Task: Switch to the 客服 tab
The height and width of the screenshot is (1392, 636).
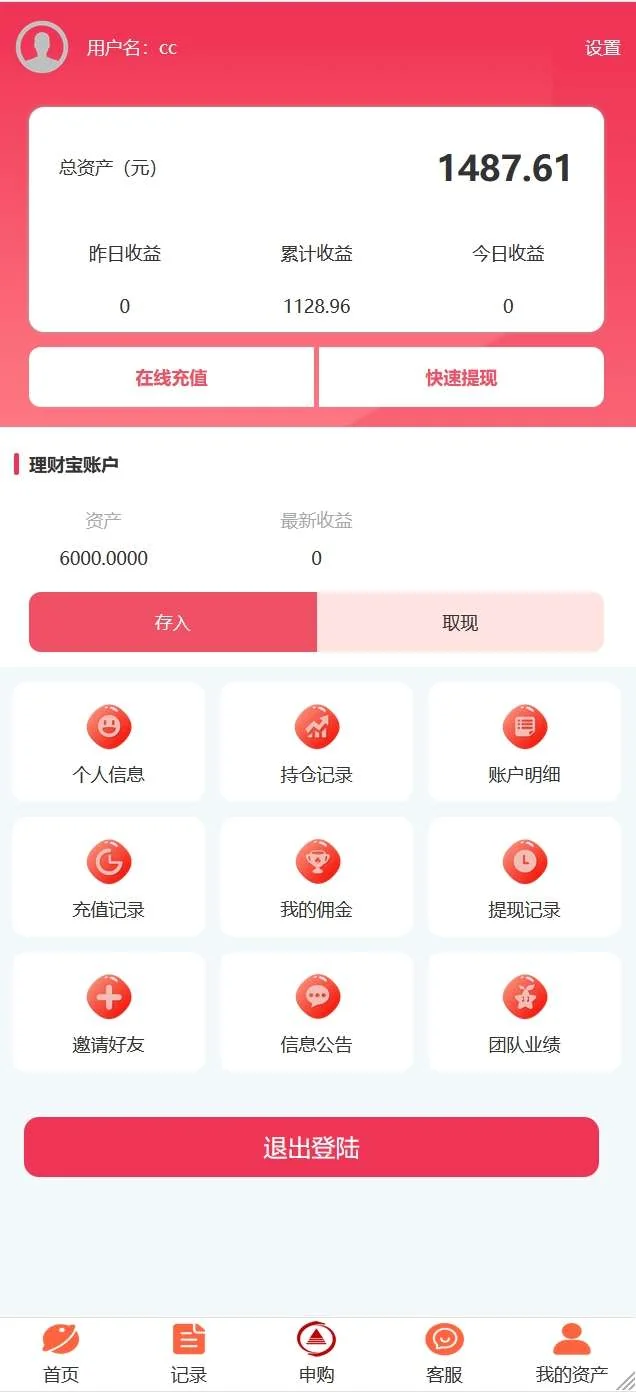Action: point(444,1353)
